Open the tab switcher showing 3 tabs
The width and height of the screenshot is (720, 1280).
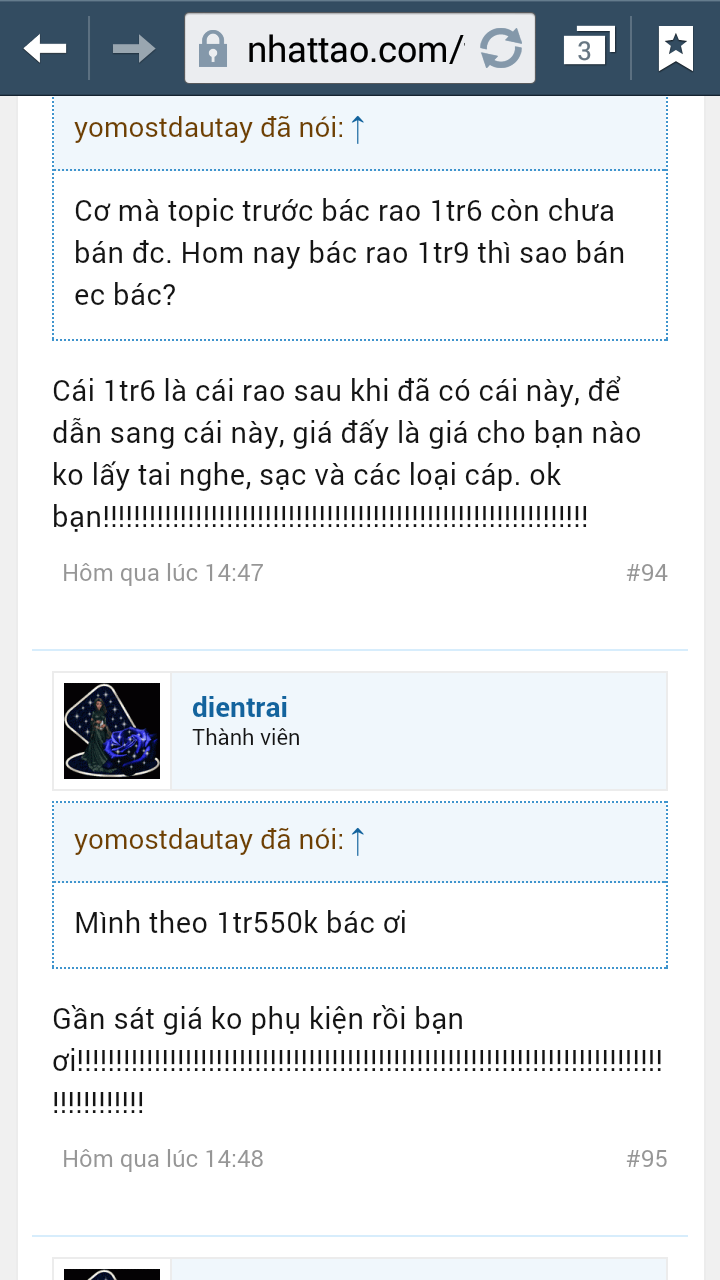pyautogui.click(x=588, y=47)
